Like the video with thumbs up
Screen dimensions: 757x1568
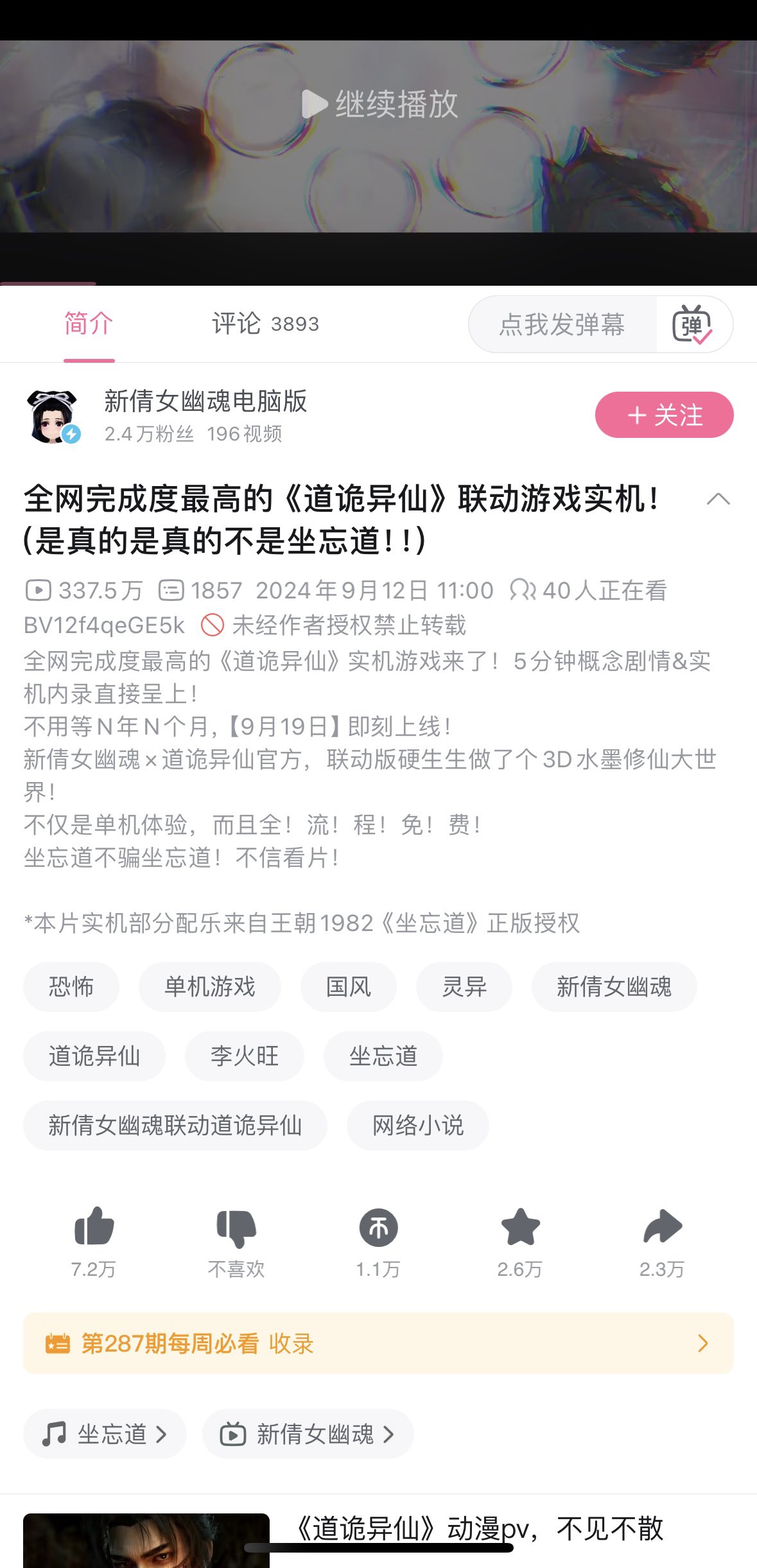pos(94,1226)
